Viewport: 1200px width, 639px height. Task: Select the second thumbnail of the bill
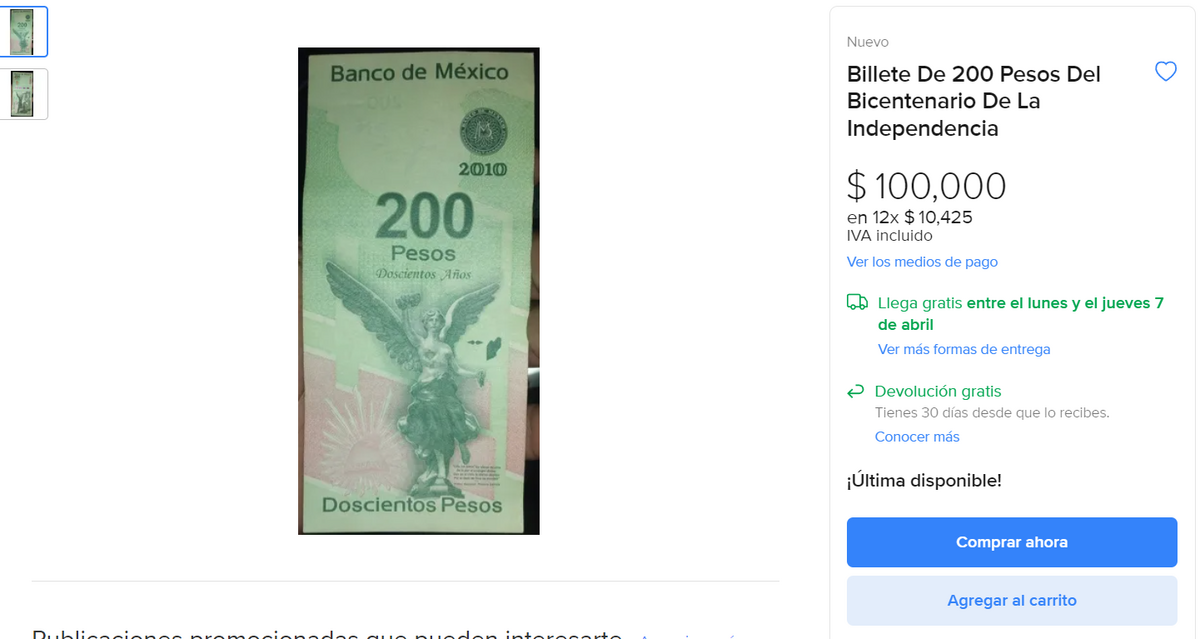tap(22, 94)
